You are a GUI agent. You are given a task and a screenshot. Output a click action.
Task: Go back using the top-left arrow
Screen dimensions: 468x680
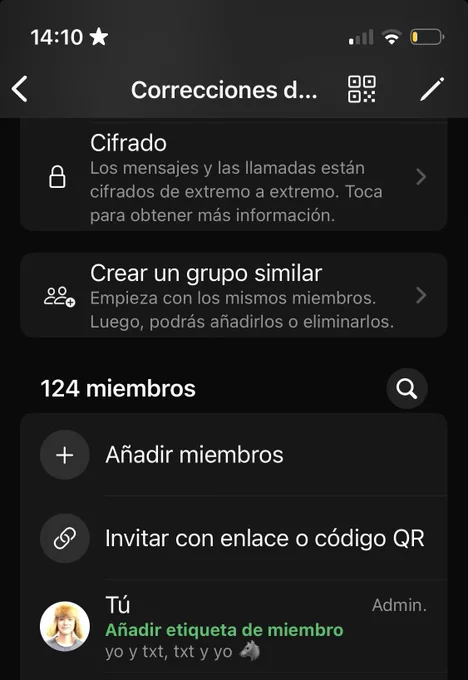(x=20, y=89)
